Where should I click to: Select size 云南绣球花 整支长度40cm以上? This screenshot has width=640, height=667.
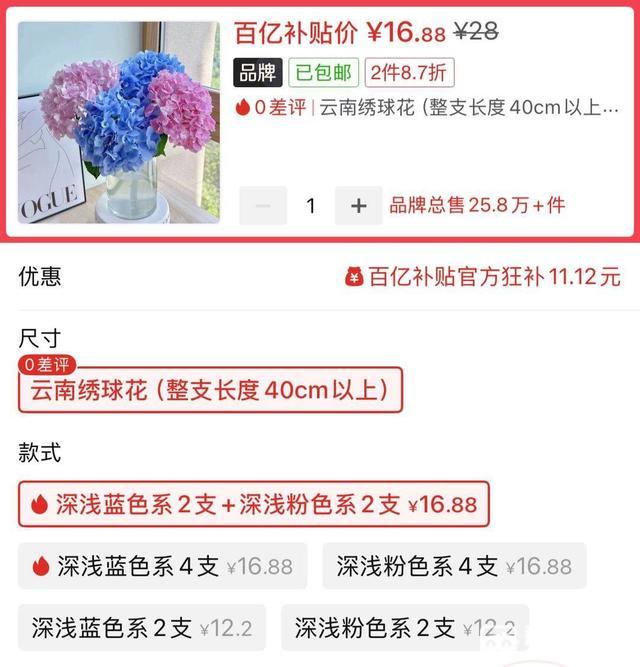pos(210,389)
